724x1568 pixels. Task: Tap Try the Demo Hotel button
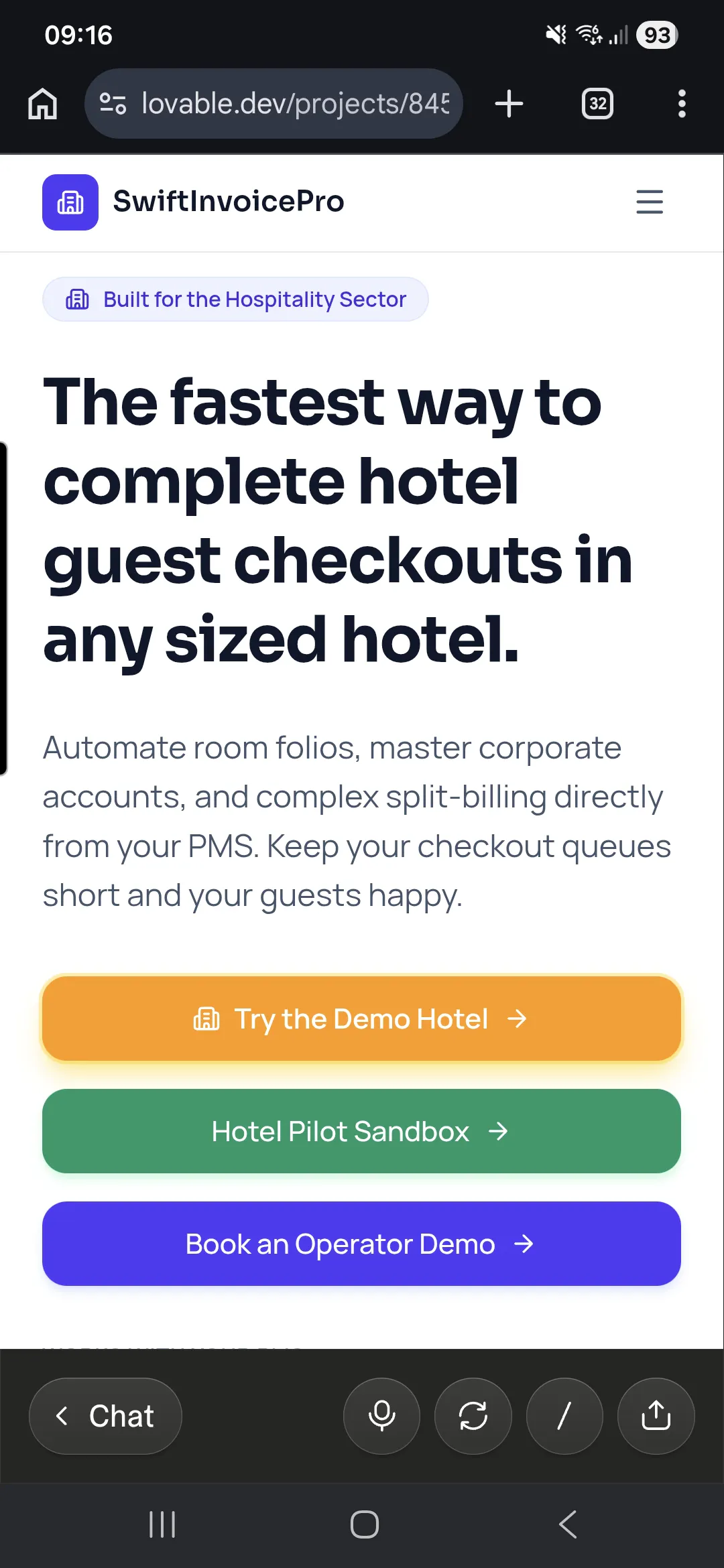point(361,1019)
